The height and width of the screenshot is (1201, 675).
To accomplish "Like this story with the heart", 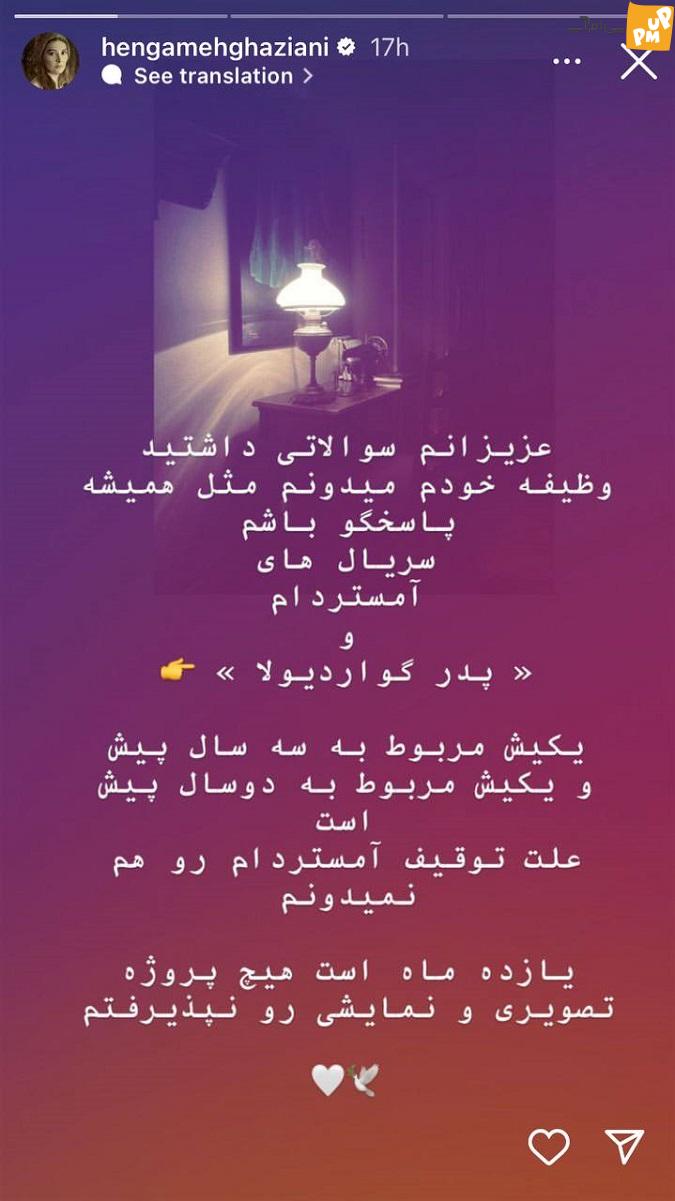I will click(x=549, y=1146).
